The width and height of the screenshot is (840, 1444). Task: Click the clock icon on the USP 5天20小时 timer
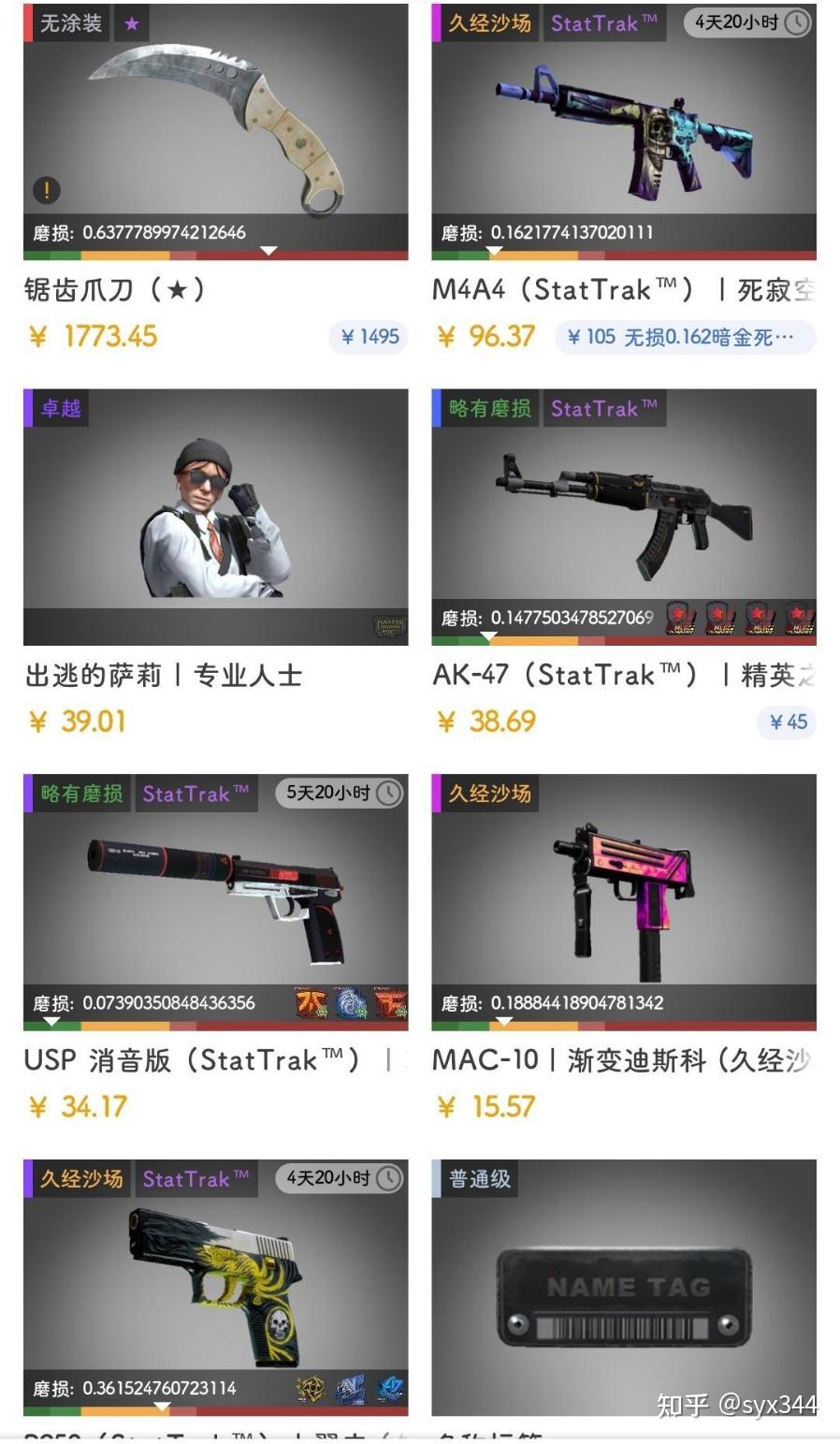point(391,794)
